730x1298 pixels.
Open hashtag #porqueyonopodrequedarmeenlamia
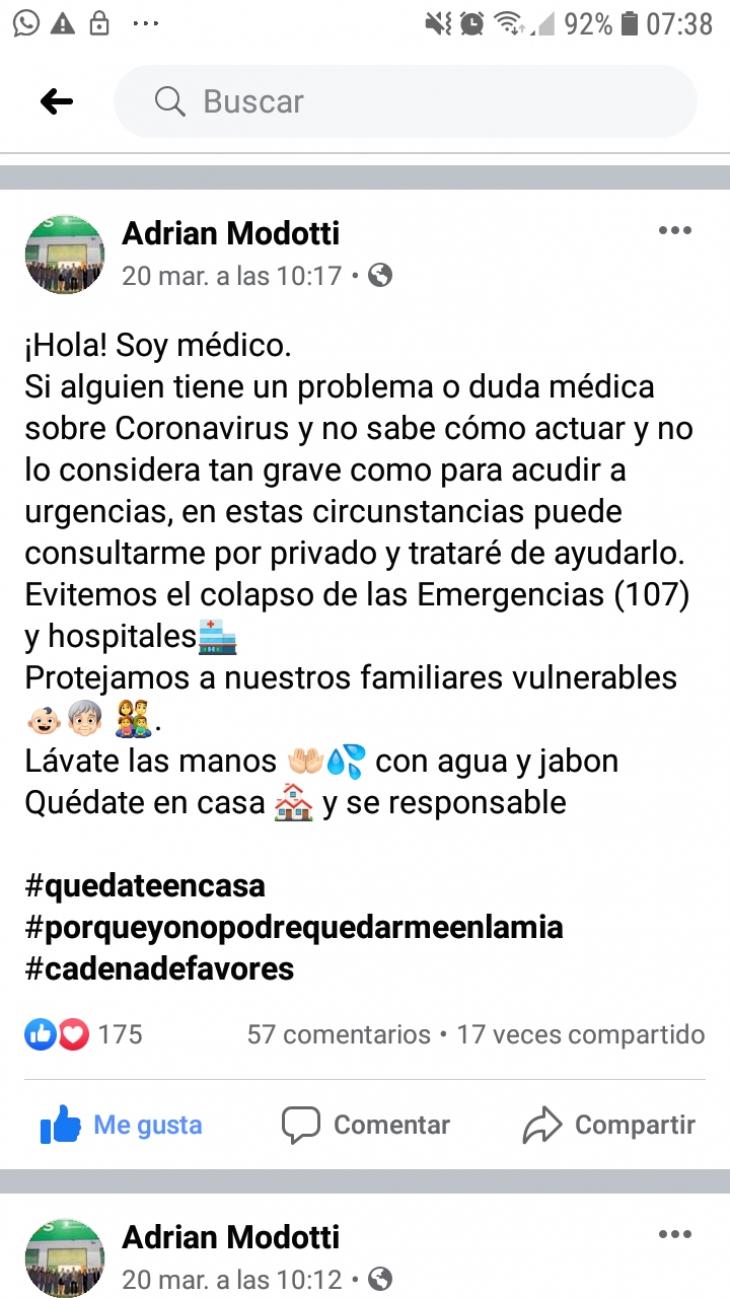(293, 927)
